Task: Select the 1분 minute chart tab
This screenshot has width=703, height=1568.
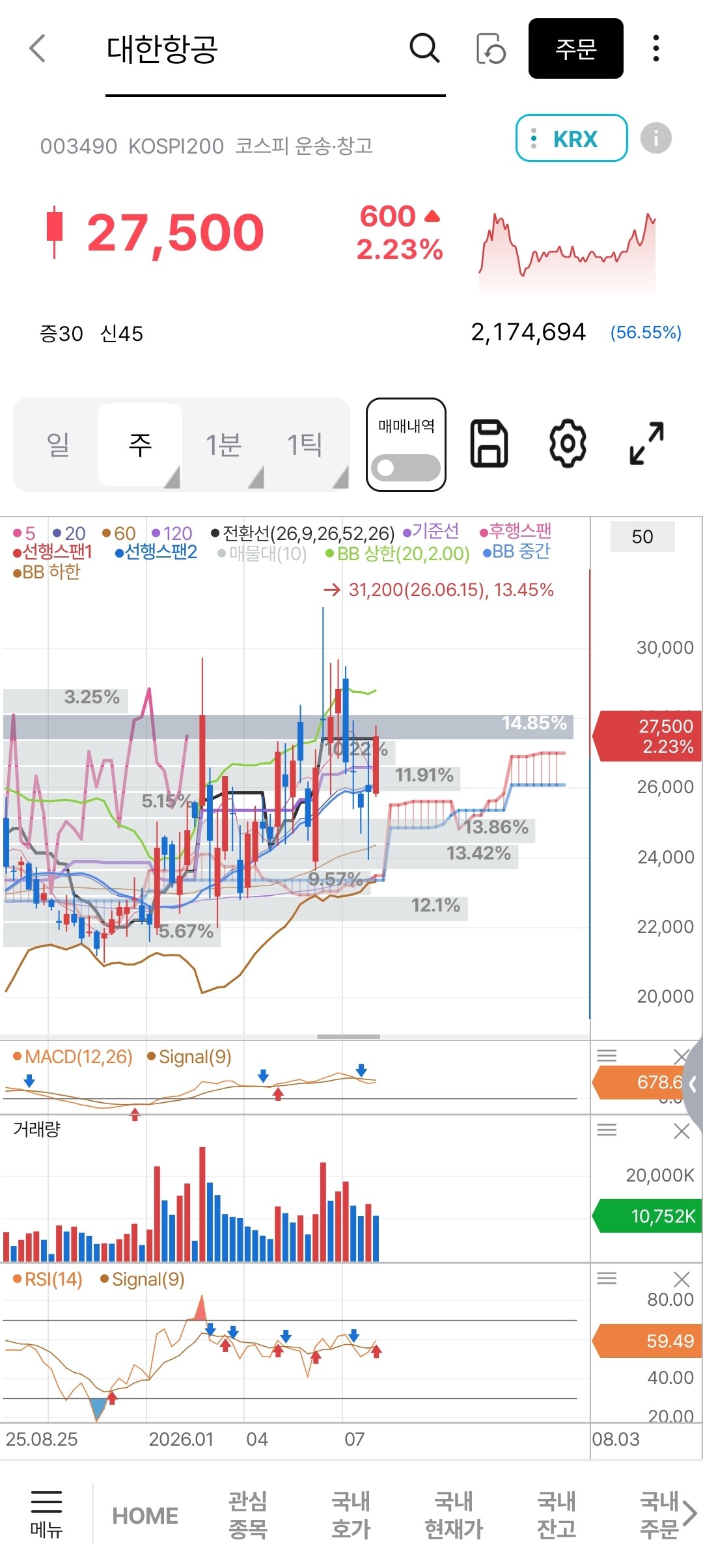Action: [223, 444]
